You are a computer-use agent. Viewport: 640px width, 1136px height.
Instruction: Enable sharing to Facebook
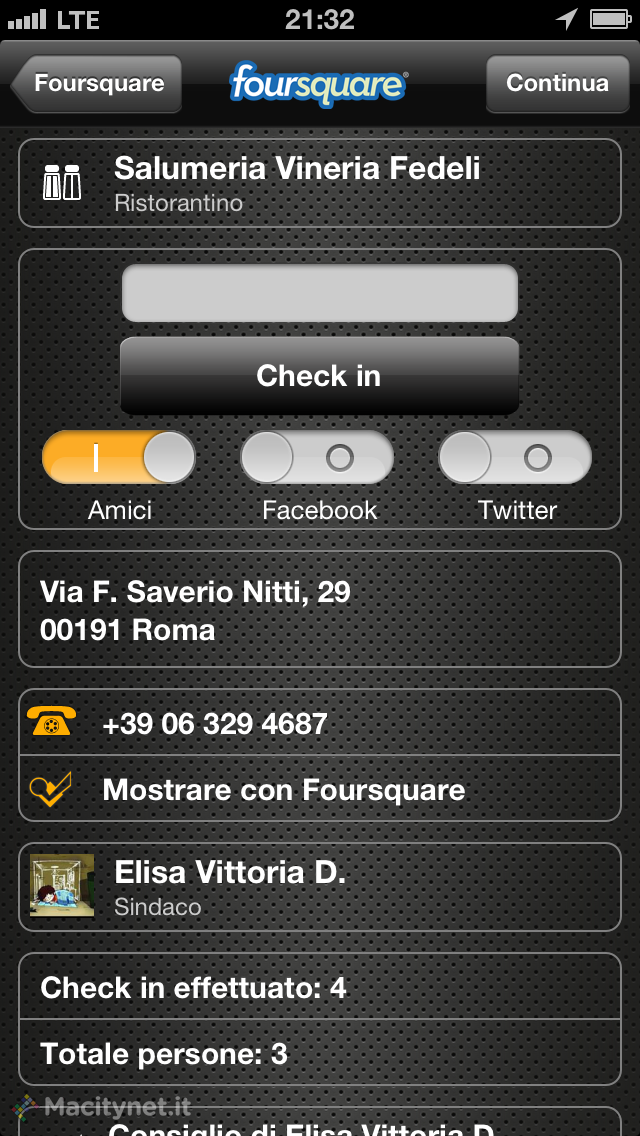(317, 457)
